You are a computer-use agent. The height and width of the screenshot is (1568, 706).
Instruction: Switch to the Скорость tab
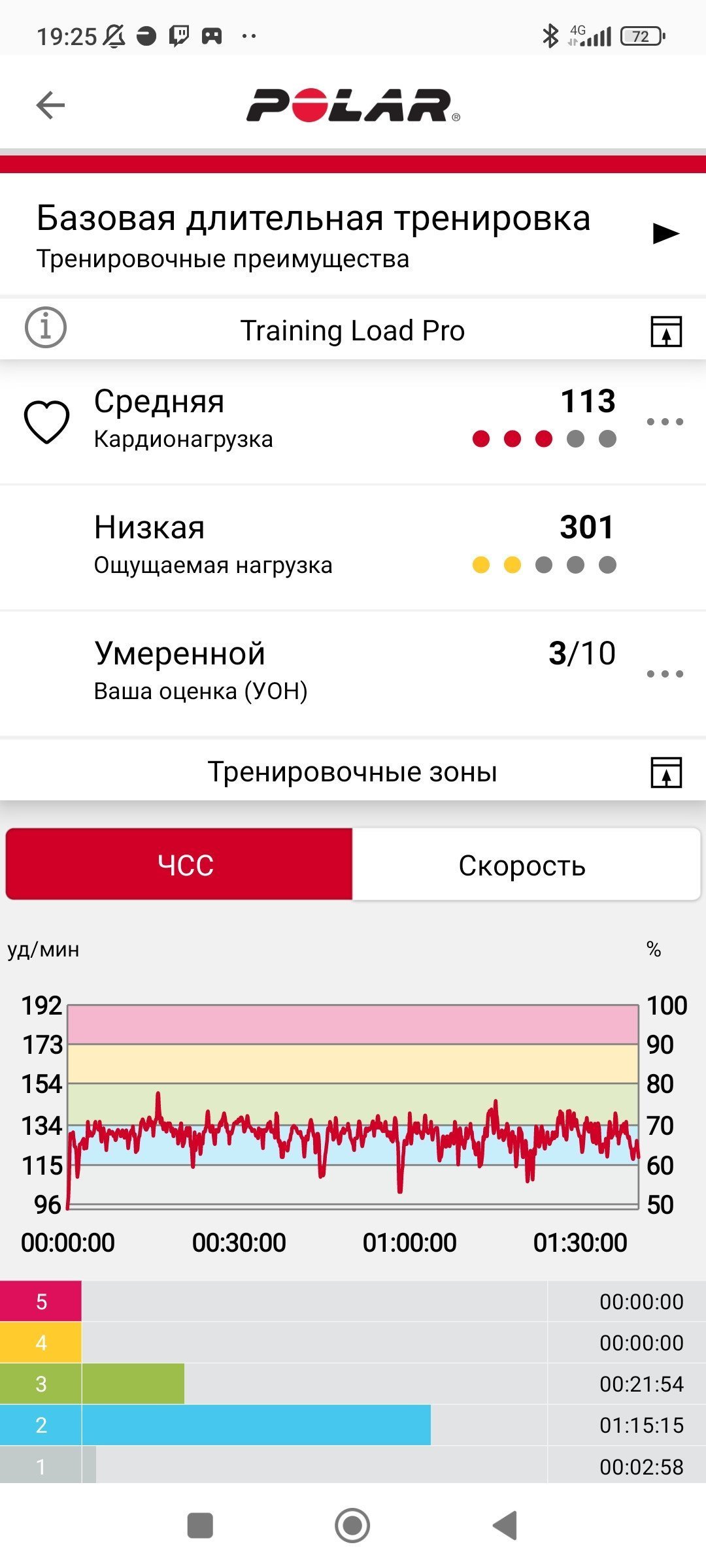(526, 864)
